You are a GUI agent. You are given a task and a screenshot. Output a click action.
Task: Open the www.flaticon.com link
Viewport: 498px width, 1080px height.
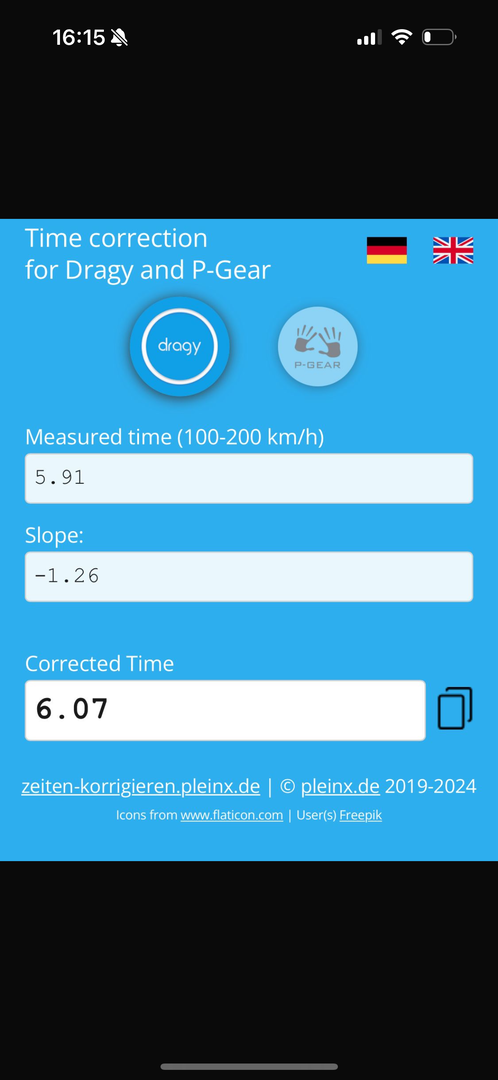(x=231, y=815)
